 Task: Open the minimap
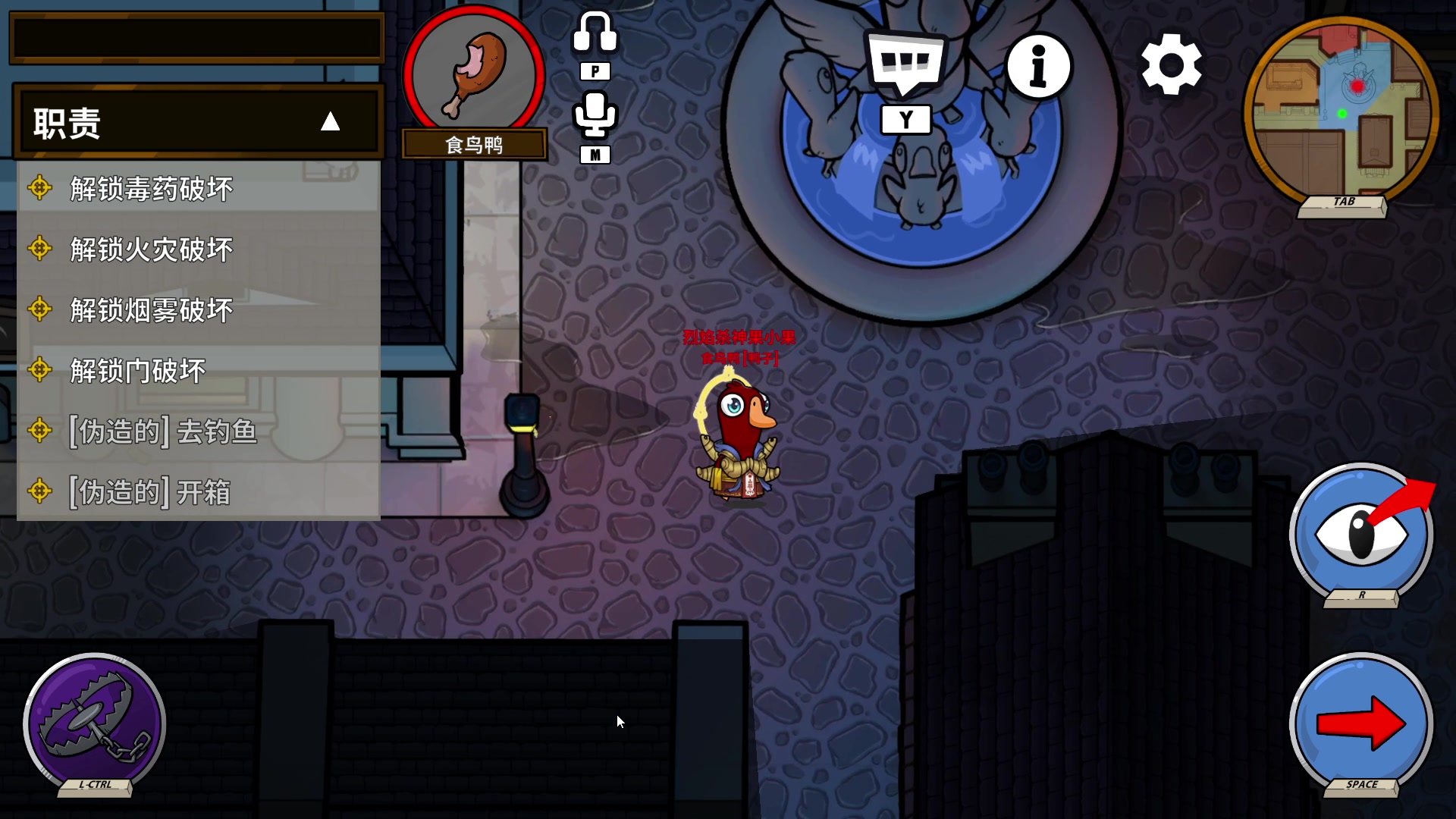coord(1341,112)
